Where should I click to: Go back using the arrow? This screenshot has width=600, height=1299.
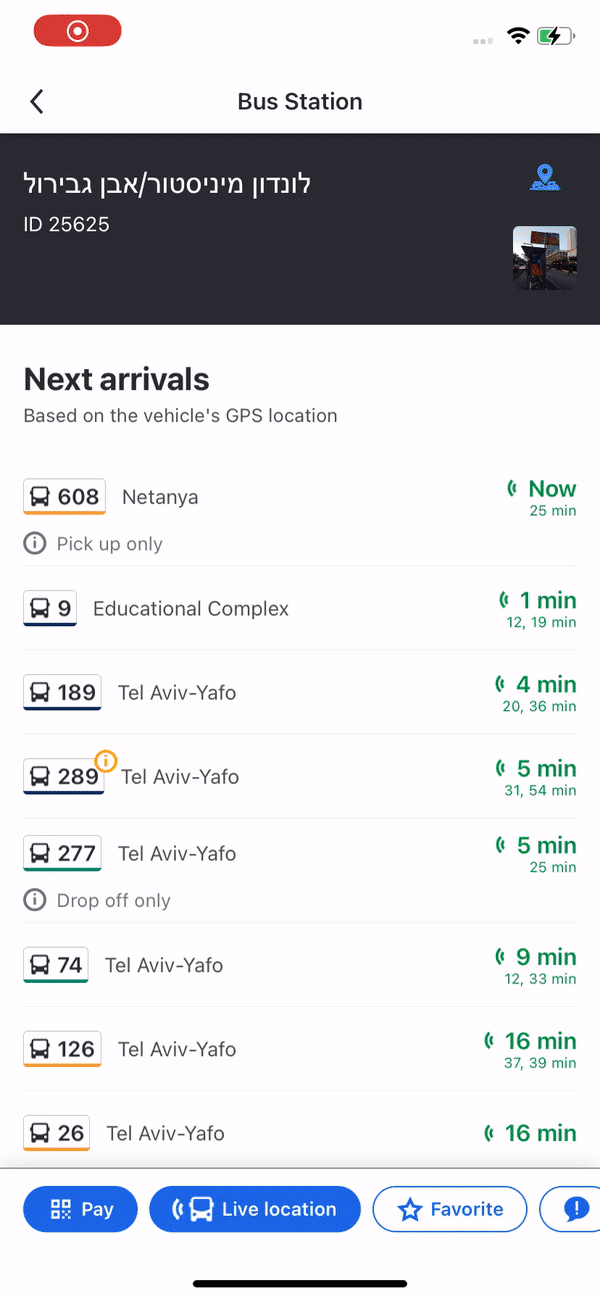click(x=37, y=101)
